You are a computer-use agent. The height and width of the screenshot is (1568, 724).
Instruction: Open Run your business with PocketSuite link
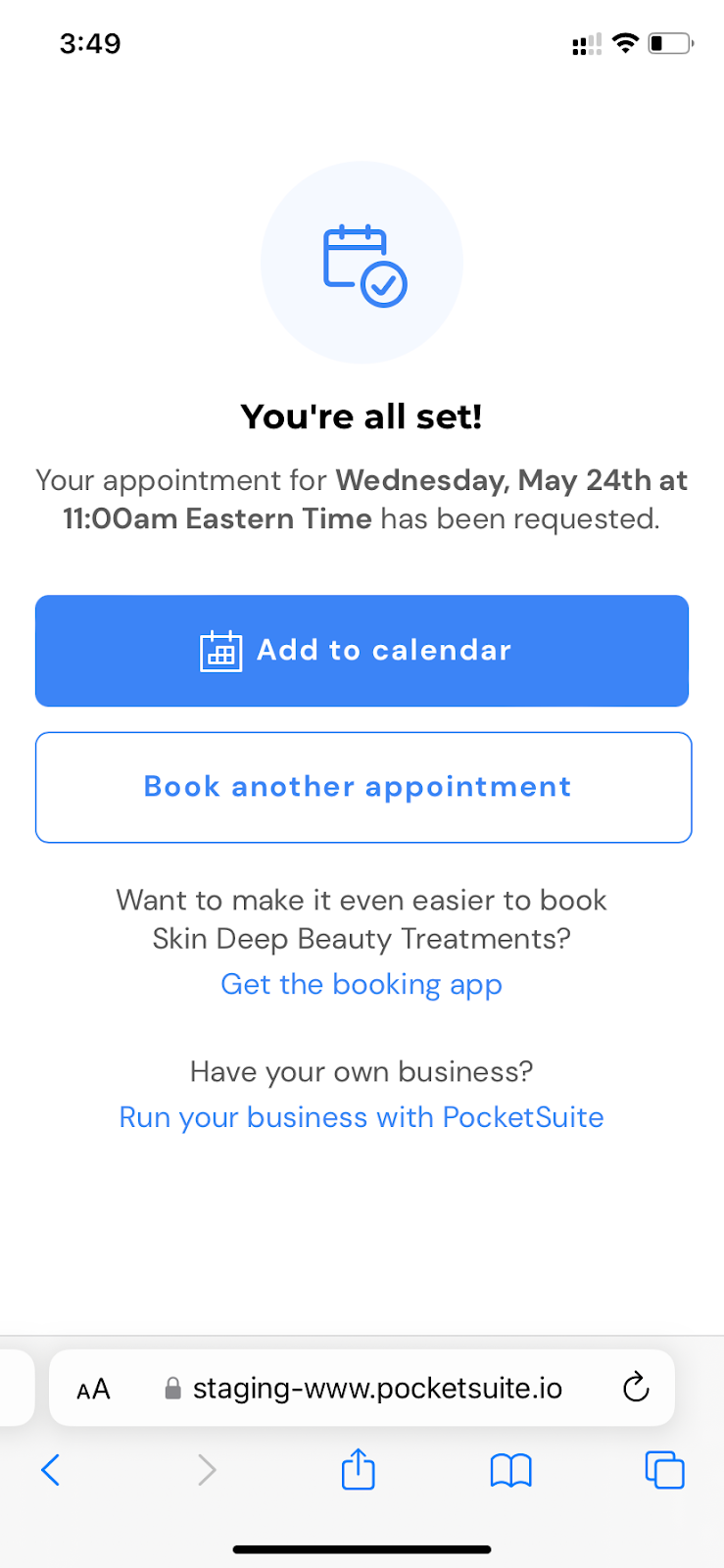click(362, 1117)
